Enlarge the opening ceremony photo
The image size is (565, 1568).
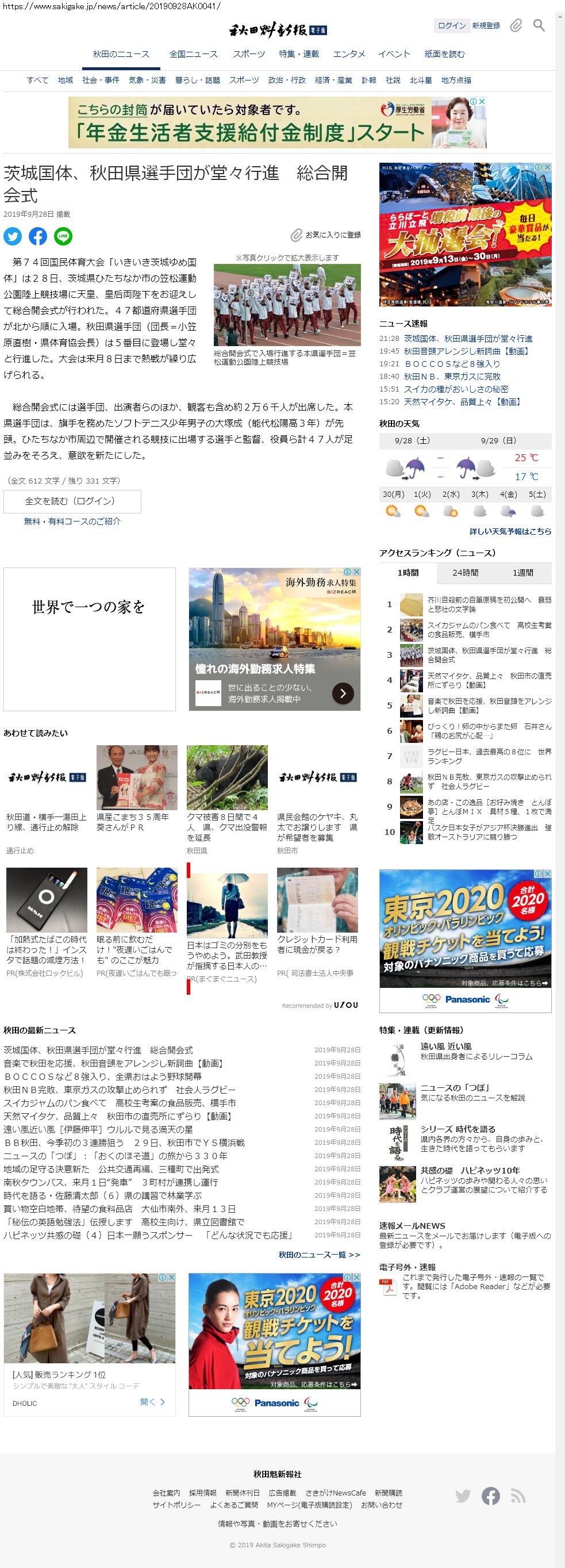tap(287, 304)
